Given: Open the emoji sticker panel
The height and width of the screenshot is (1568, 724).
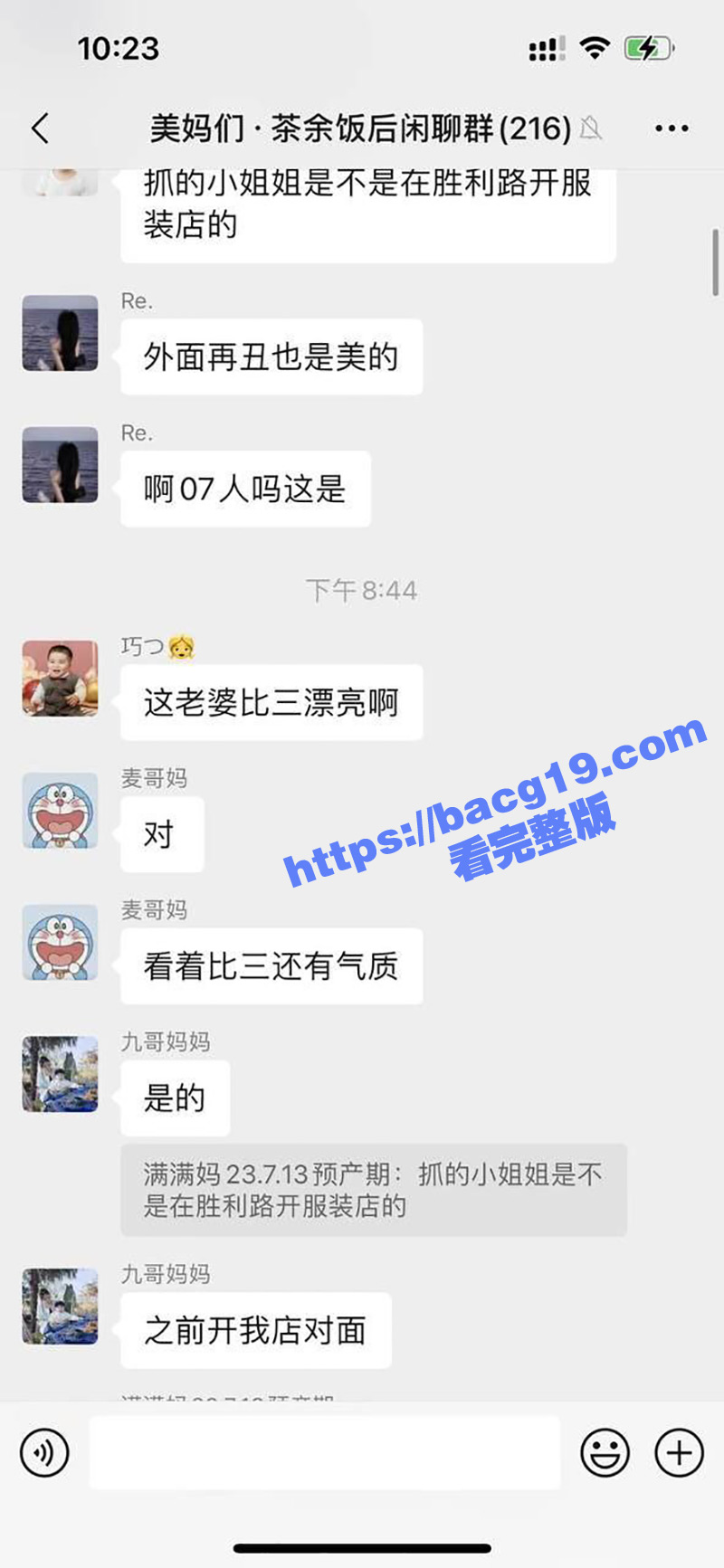Looking at the screenshot, I should (605, 1453).
